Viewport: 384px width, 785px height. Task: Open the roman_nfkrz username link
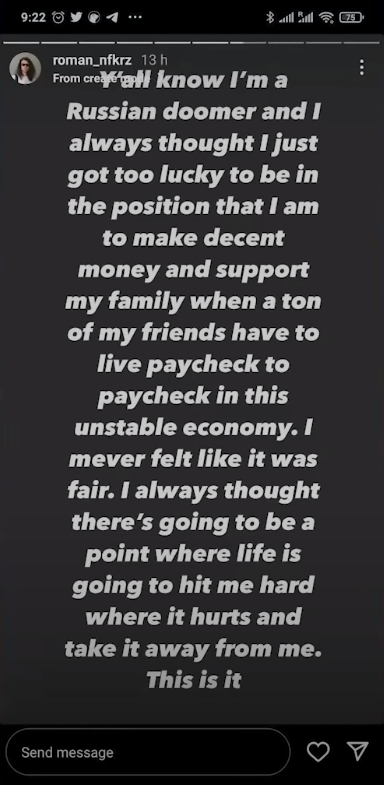tap(92, 61)
